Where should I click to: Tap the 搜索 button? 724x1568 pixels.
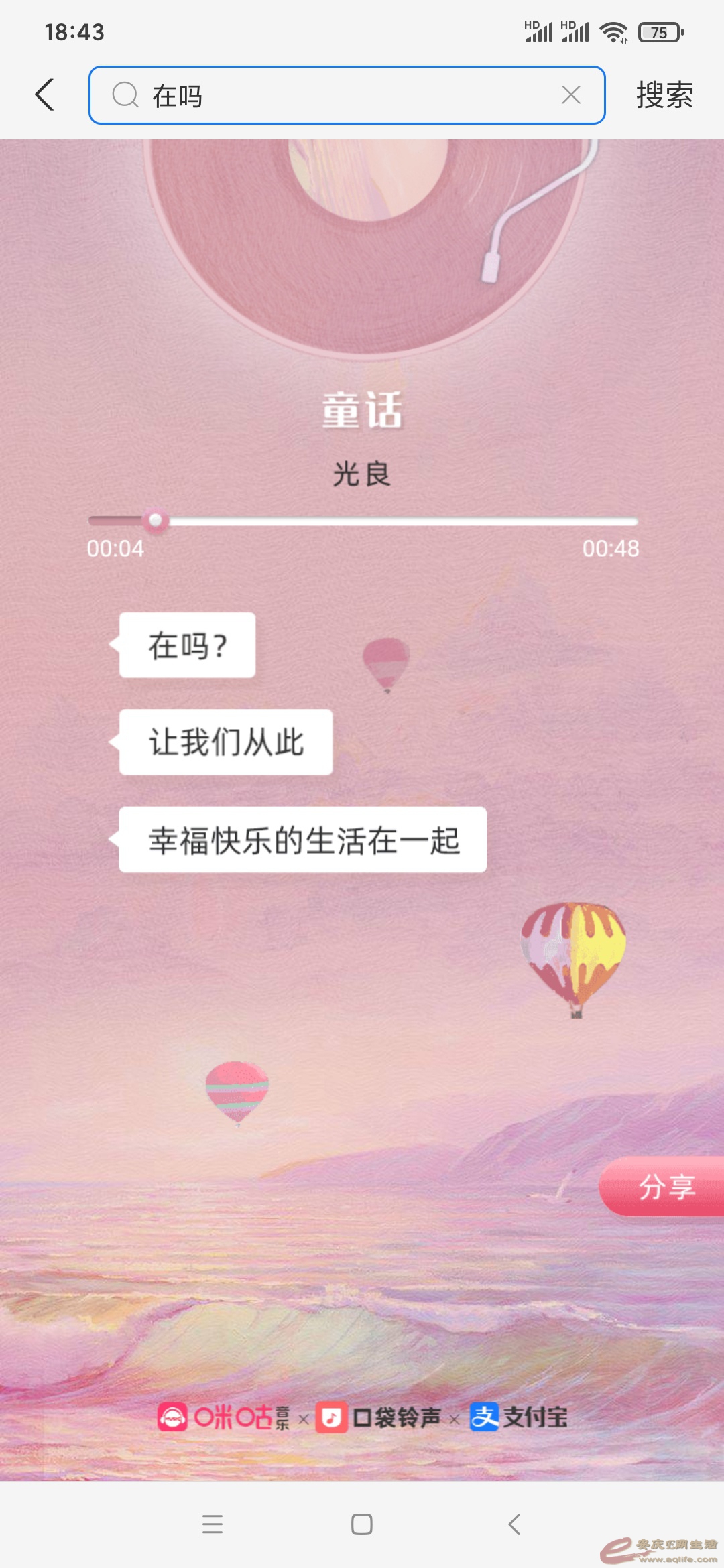click(664, 95)
